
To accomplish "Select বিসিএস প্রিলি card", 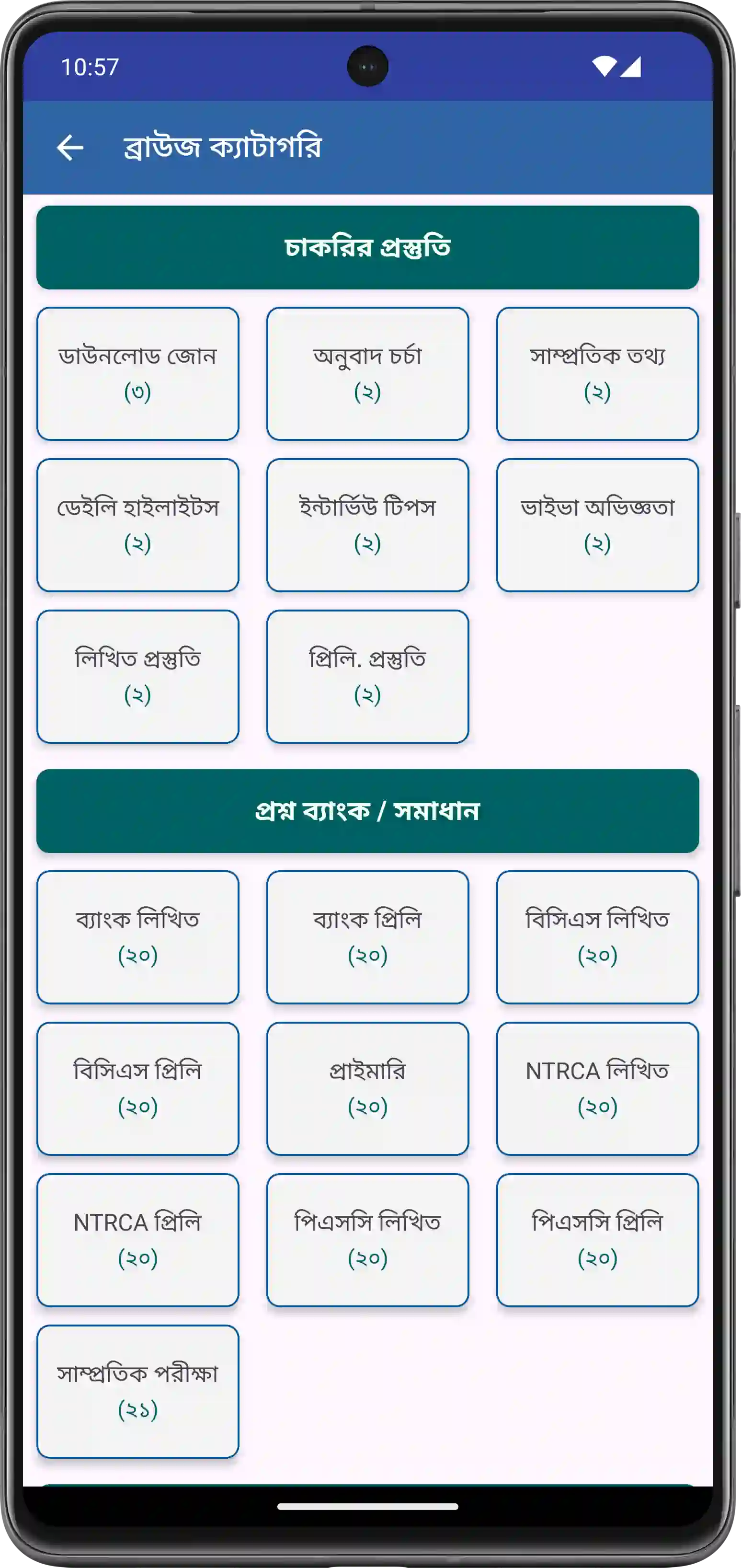I will (137, 1088).
